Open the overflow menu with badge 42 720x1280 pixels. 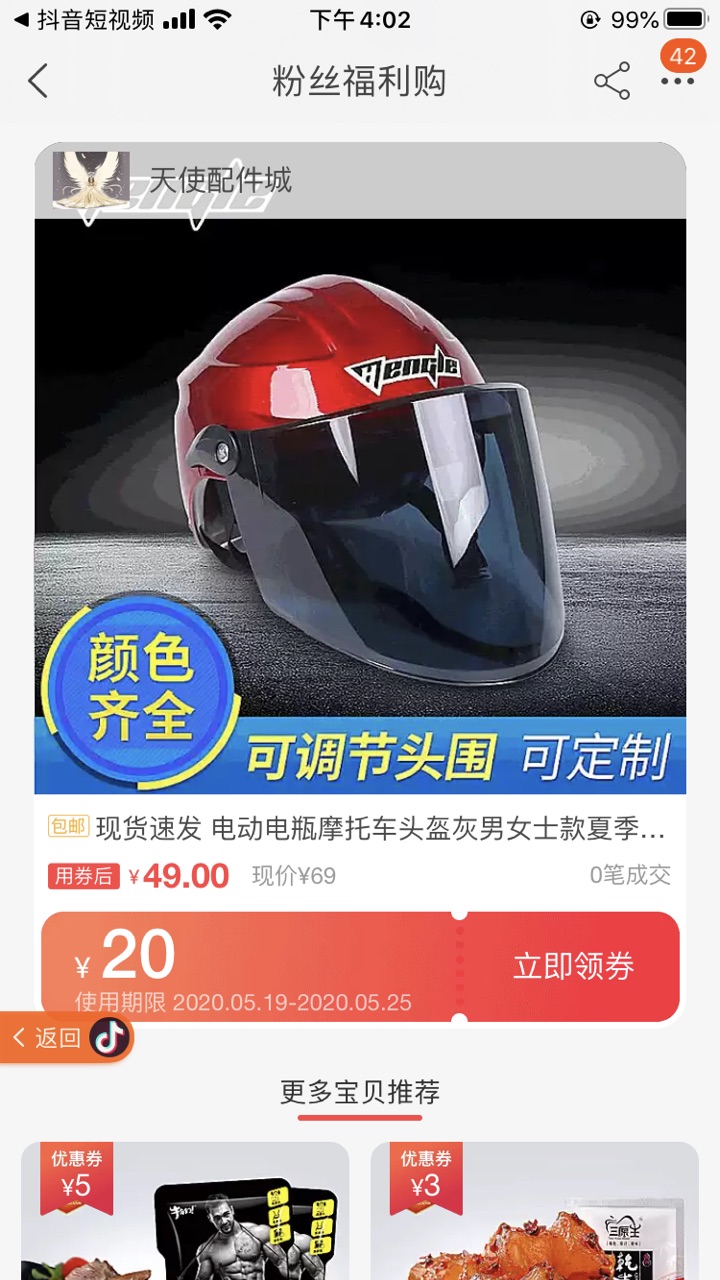677,80
